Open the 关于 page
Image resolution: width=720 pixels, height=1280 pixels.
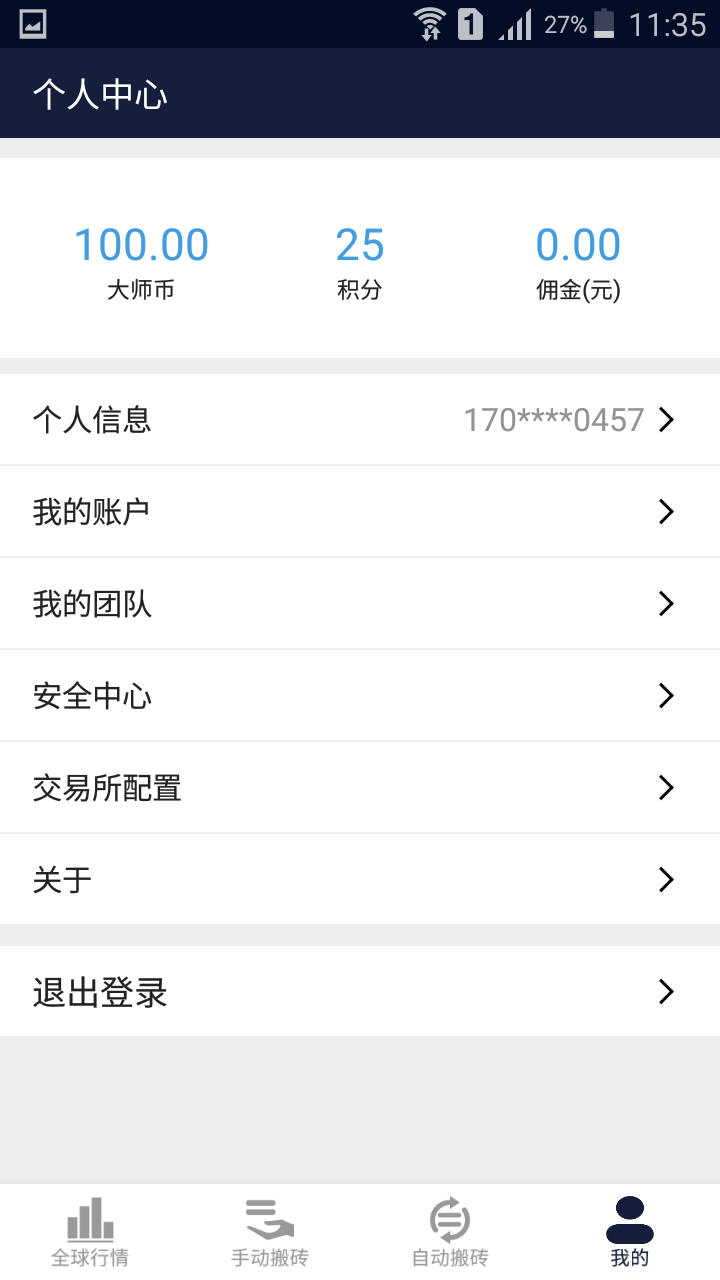click(x=360, y=880)
